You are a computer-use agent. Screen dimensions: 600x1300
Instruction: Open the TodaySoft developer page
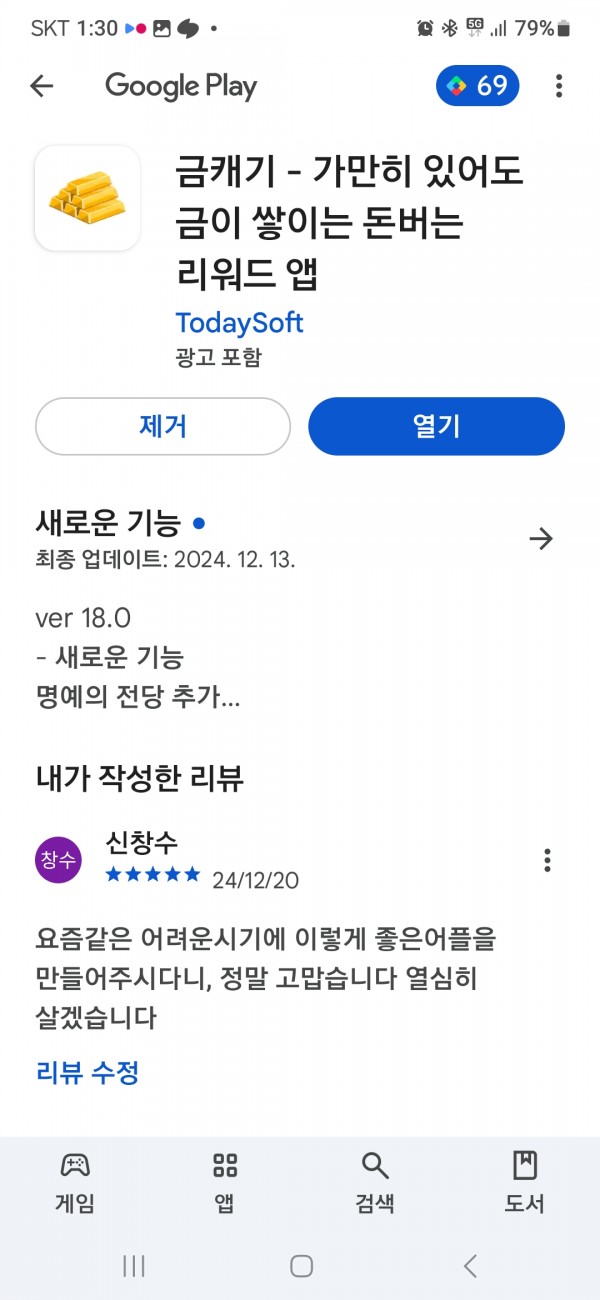coord(239,323)
